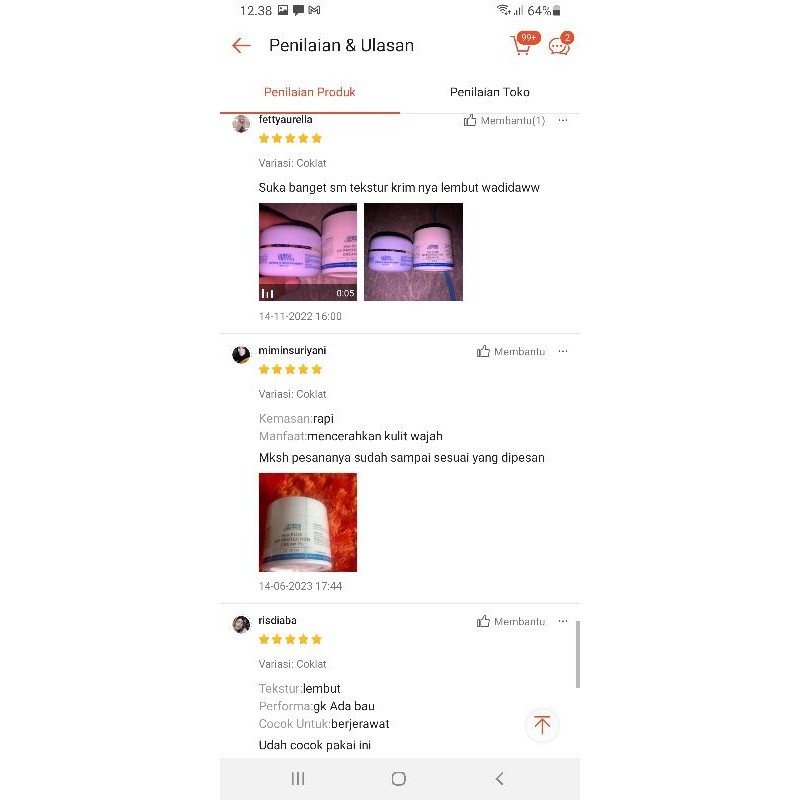The width and height of the screenshot is (800, 800).
Task: Mark fettyaurella's review as helpful
Action: 504,120
